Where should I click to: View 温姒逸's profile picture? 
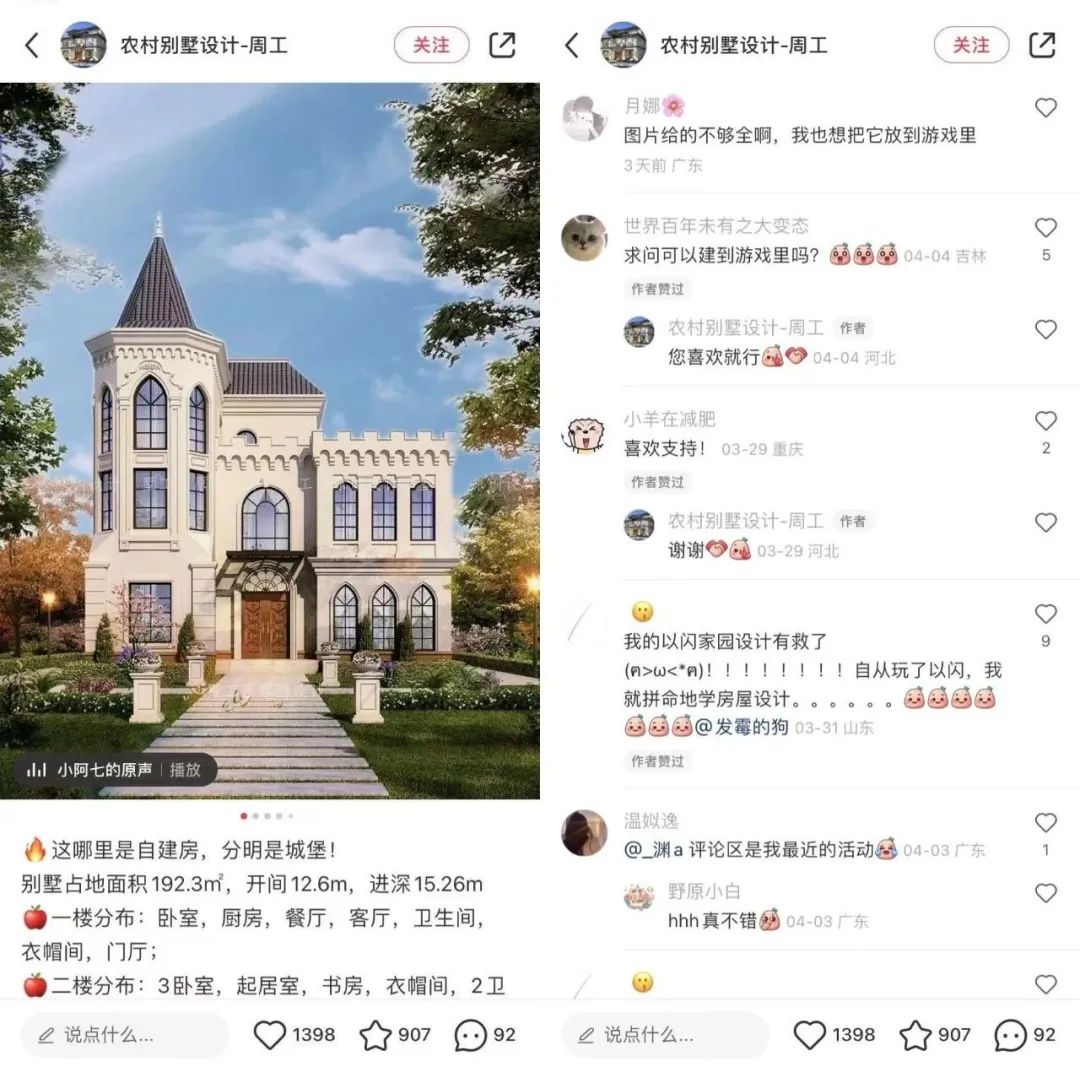coord(585,833)
